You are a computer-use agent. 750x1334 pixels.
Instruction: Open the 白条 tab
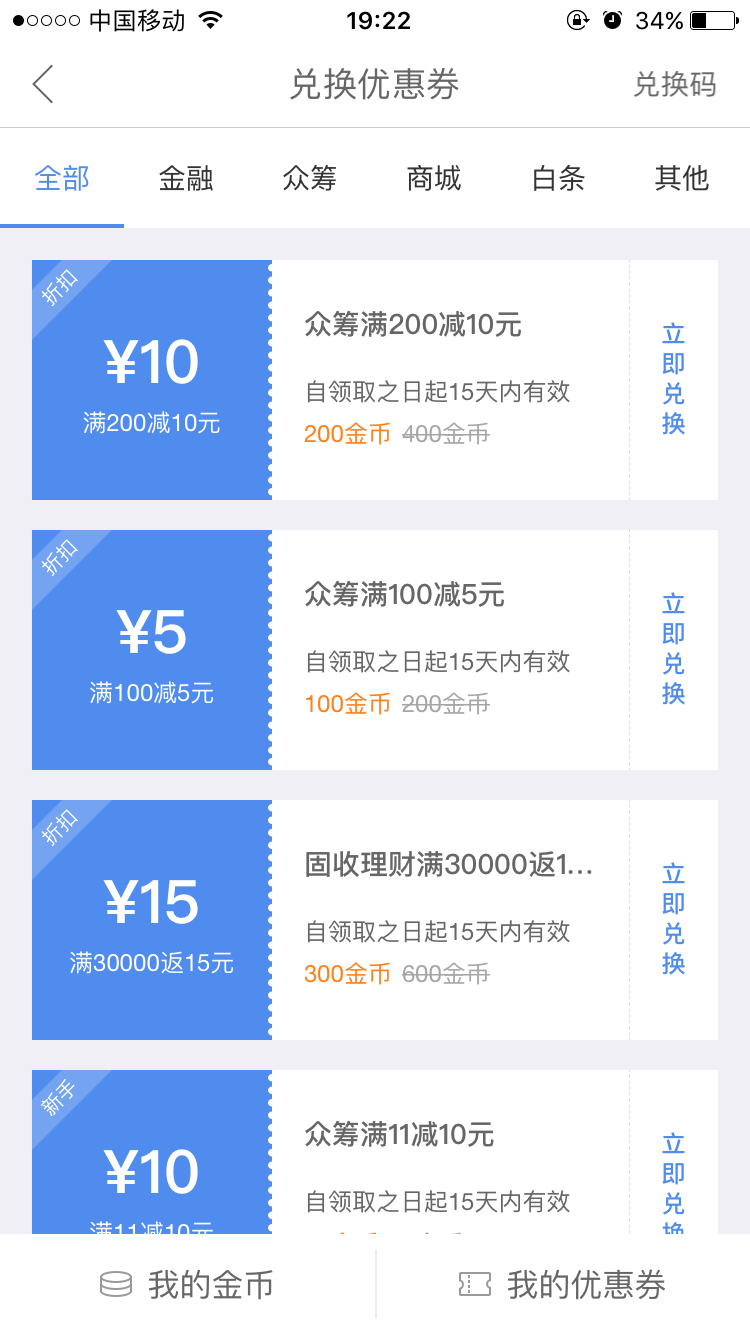click(x=558, y=179)
